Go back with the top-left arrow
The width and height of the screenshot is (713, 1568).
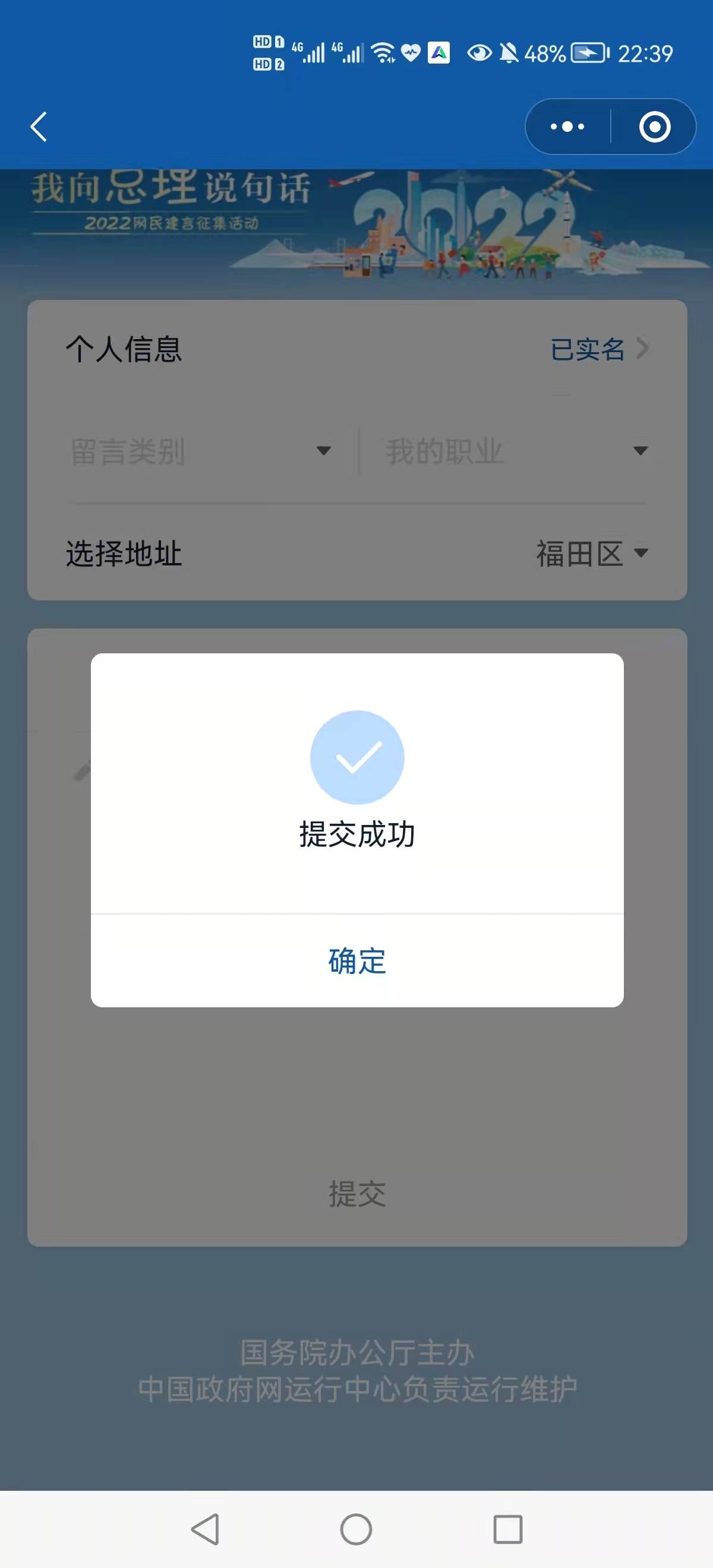(x=39, y=127)
